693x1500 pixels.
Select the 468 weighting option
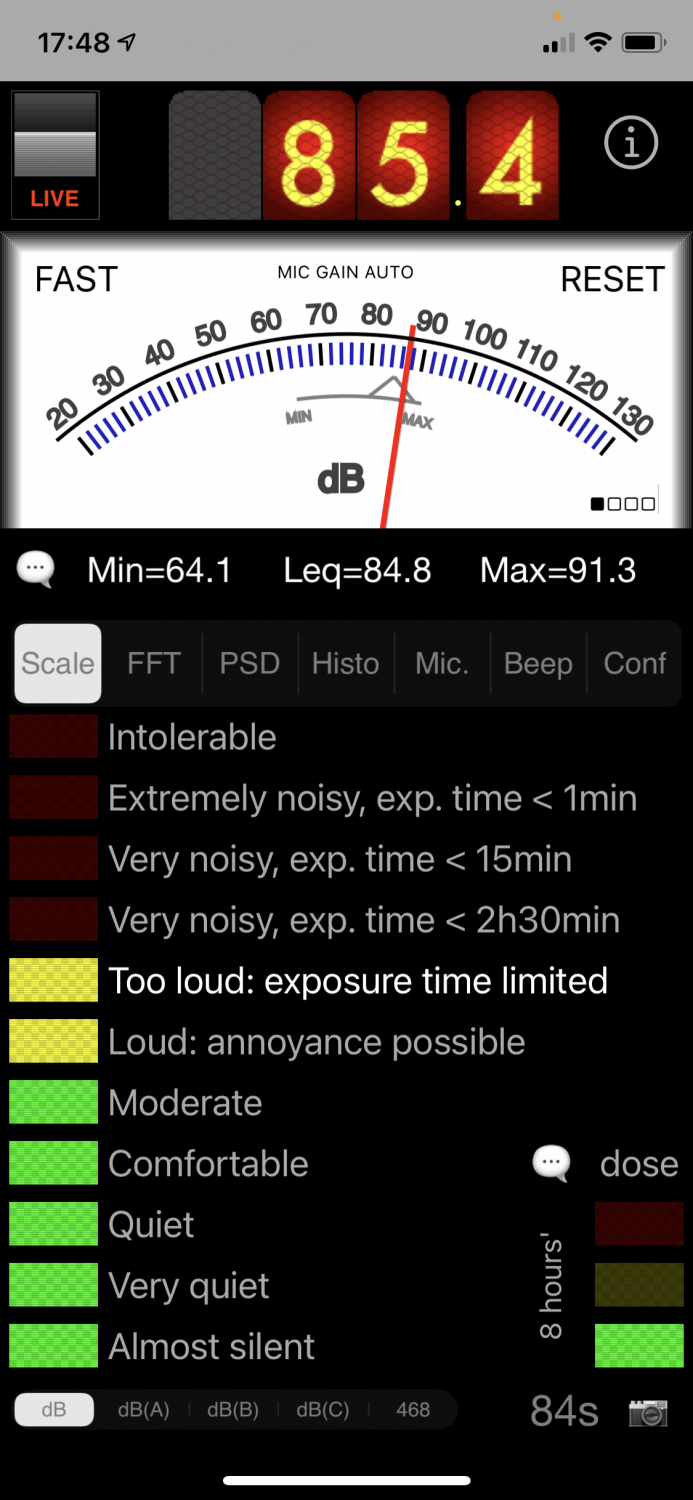(412, 1410)
